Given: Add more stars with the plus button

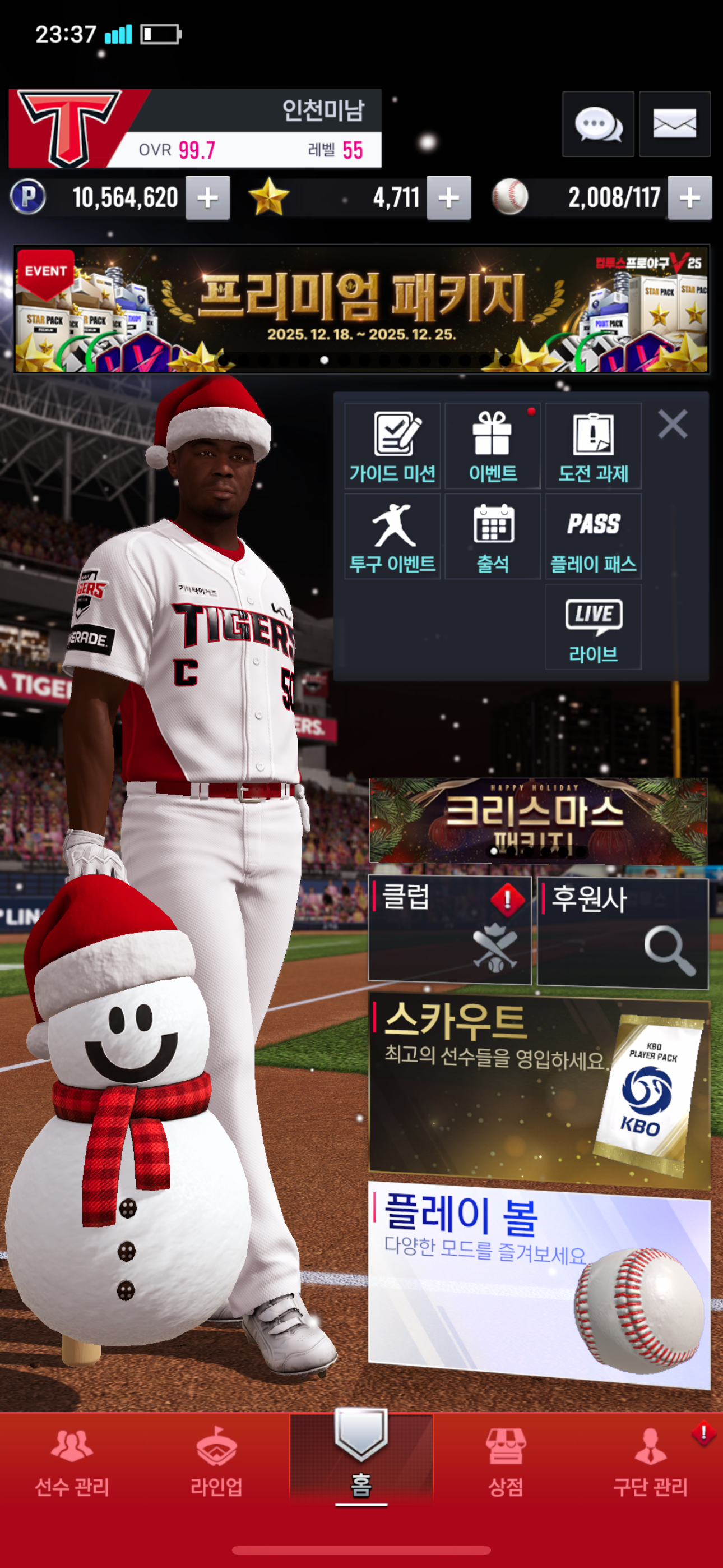Looking at the screenshot, I should [x=448, y=198].
